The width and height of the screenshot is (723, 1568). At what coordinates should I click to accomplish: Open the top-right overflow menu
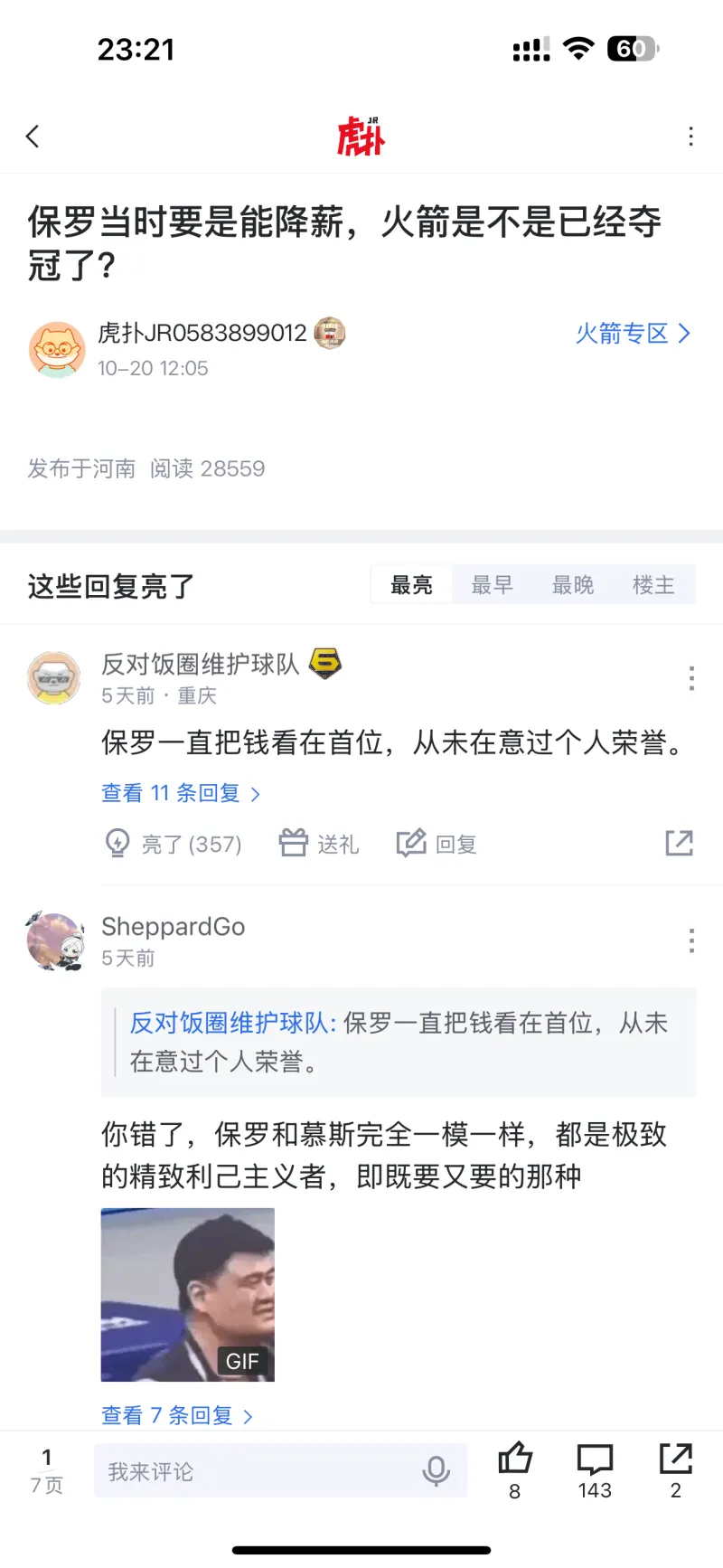click(x=690, y=137)
